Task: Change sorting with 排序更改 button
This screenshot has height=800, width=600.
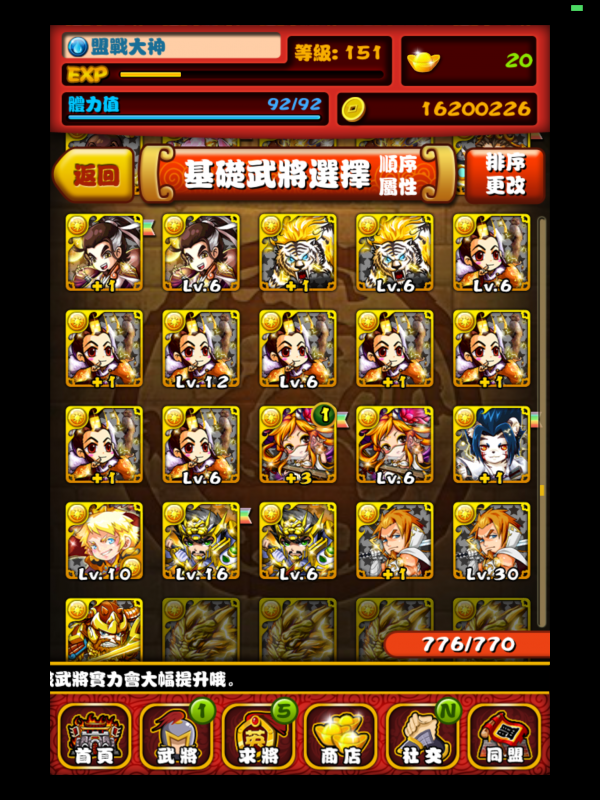Action: 503,175
